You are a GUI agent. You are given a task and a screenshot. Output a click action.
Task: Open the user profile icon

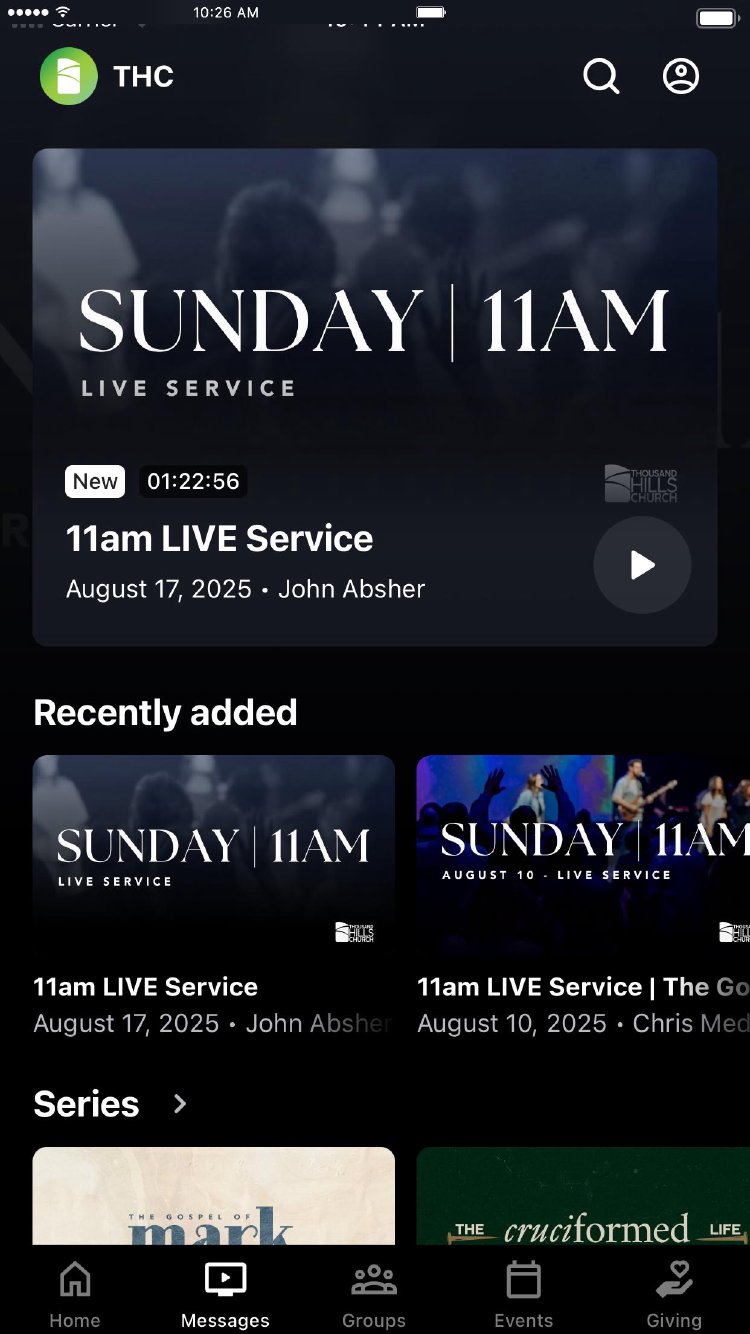[x=681, y=76]
